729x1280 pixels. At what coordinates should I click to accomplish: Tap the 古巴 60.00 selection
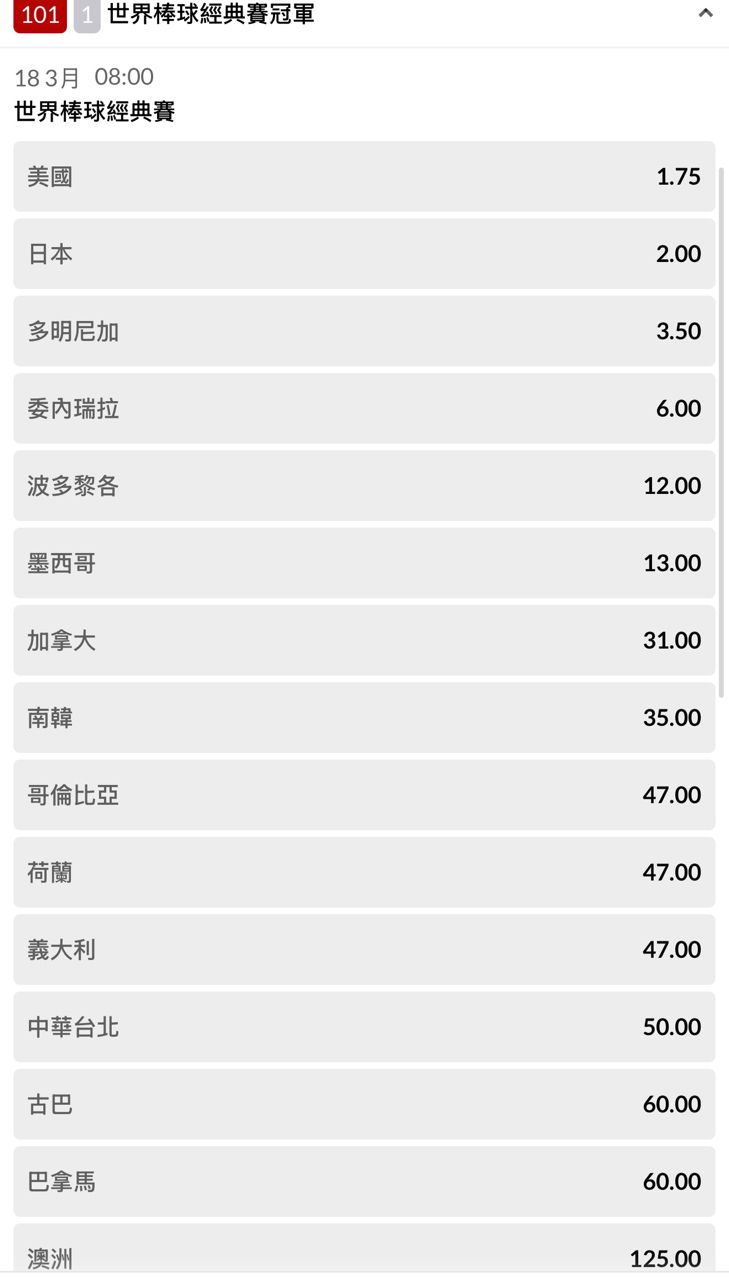click(364, 1104)
